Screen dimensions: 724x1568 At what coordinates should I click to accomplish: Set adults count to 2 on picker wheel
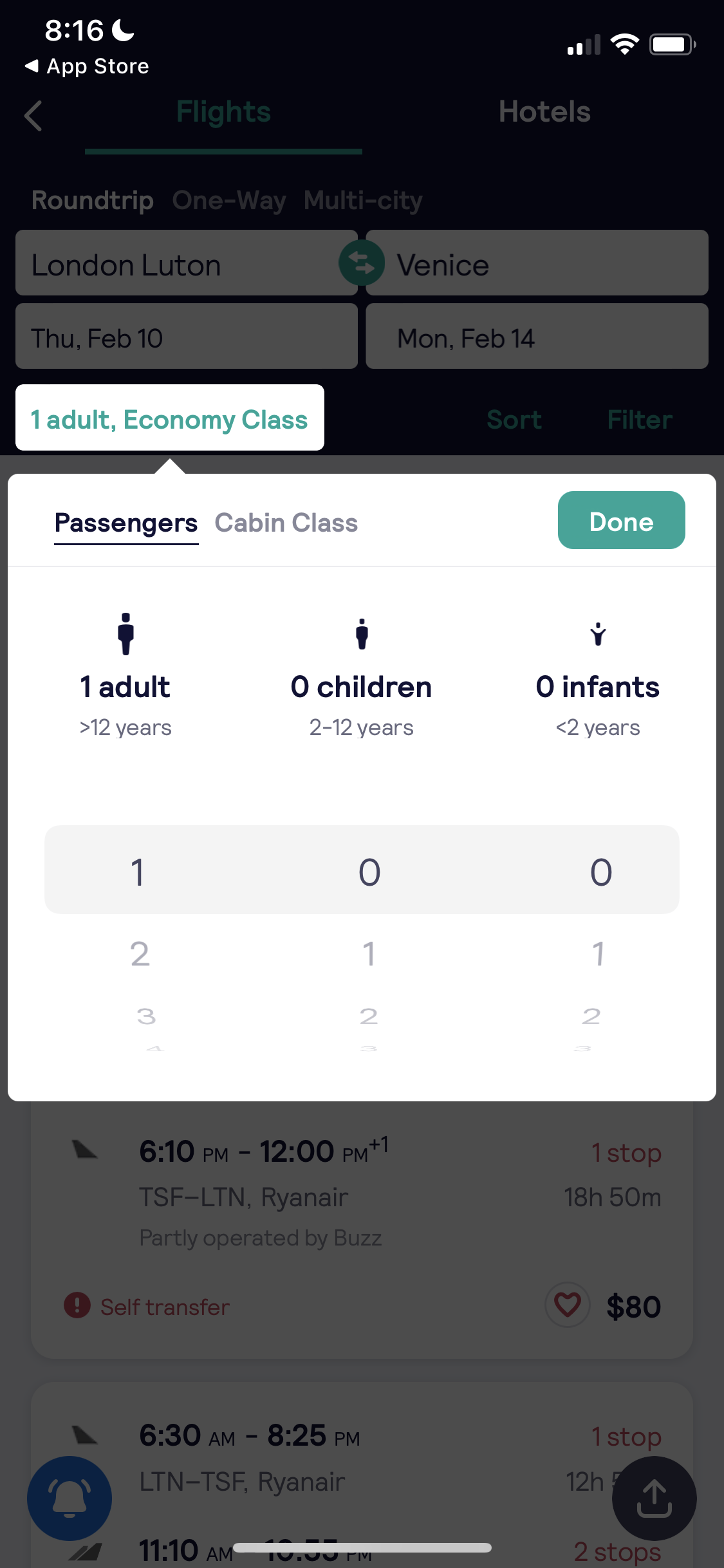click(x=139, y=955)
